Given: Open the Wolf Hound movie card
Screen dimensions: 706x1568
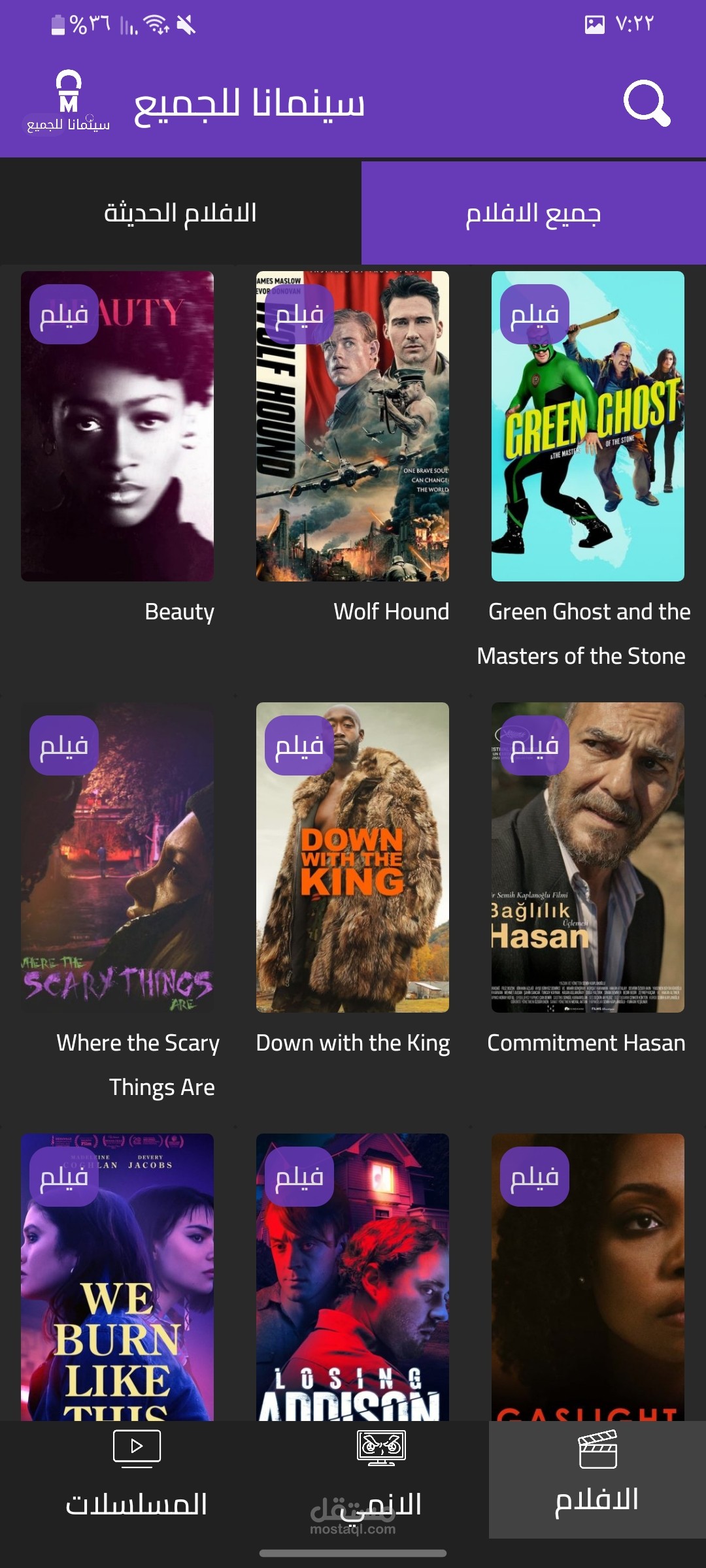Looking at the screenshot, I should coord(352,426).
